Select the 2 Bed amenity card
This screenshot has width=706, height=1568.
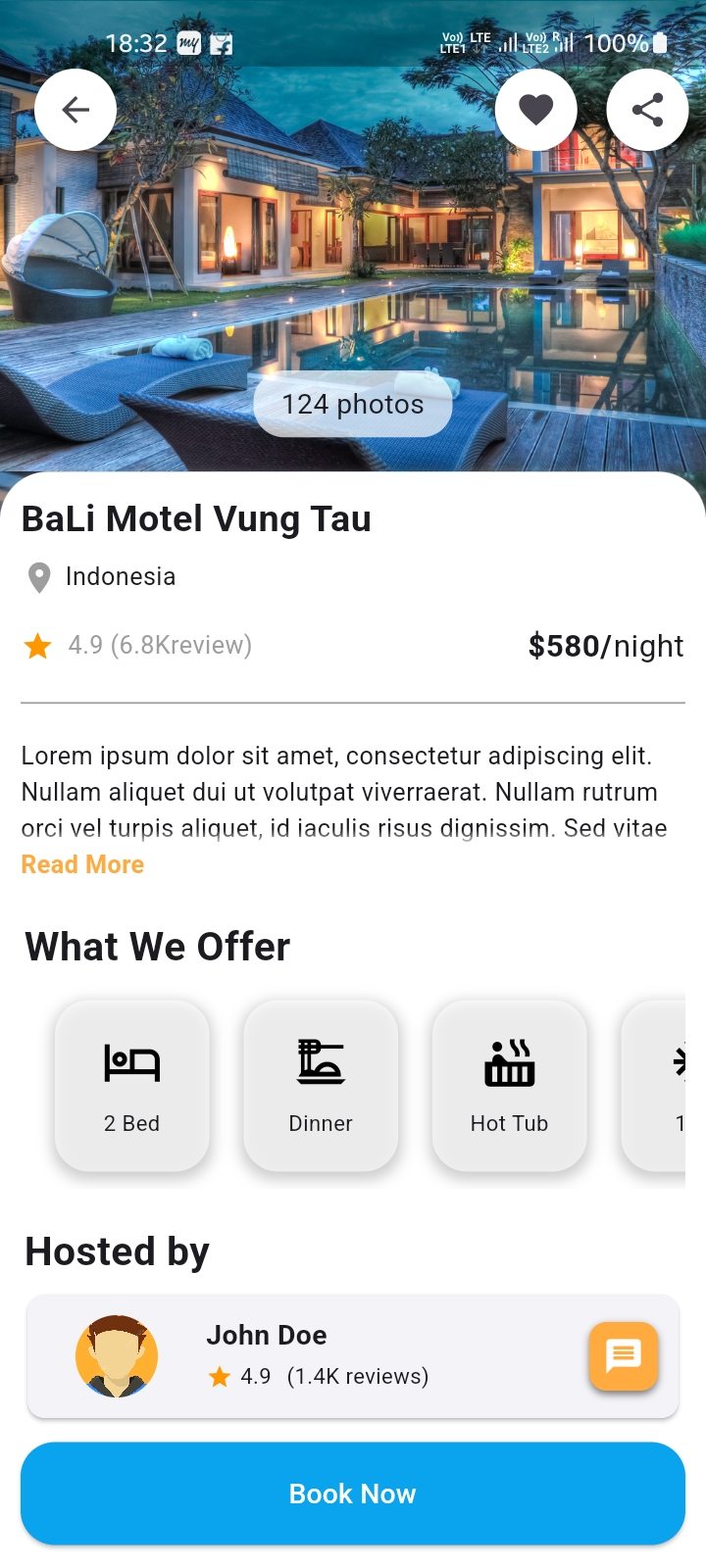point(132,1085)
